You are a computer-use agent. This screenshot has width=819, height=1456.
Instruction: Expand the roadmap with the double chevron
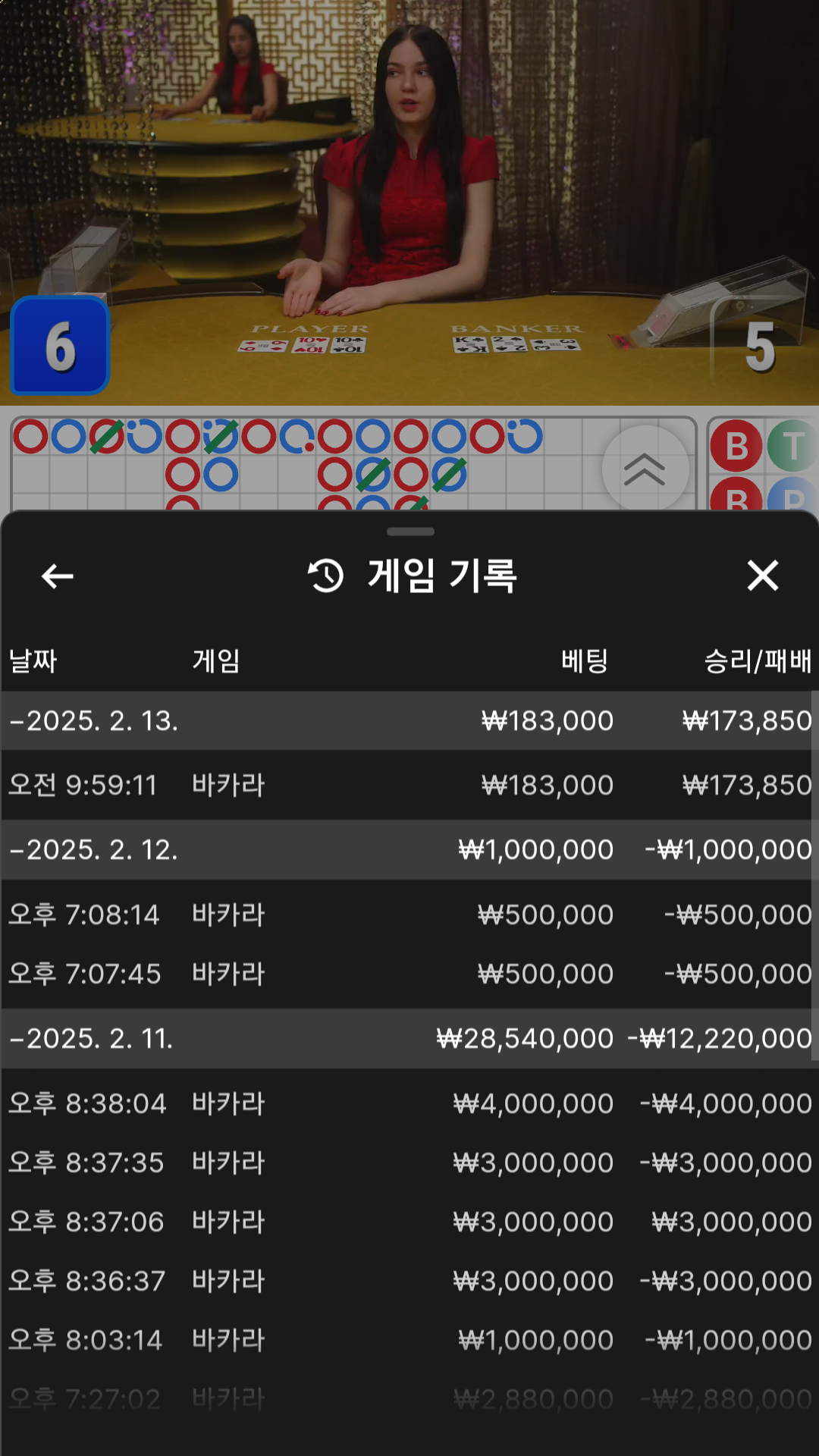point(645,469)
